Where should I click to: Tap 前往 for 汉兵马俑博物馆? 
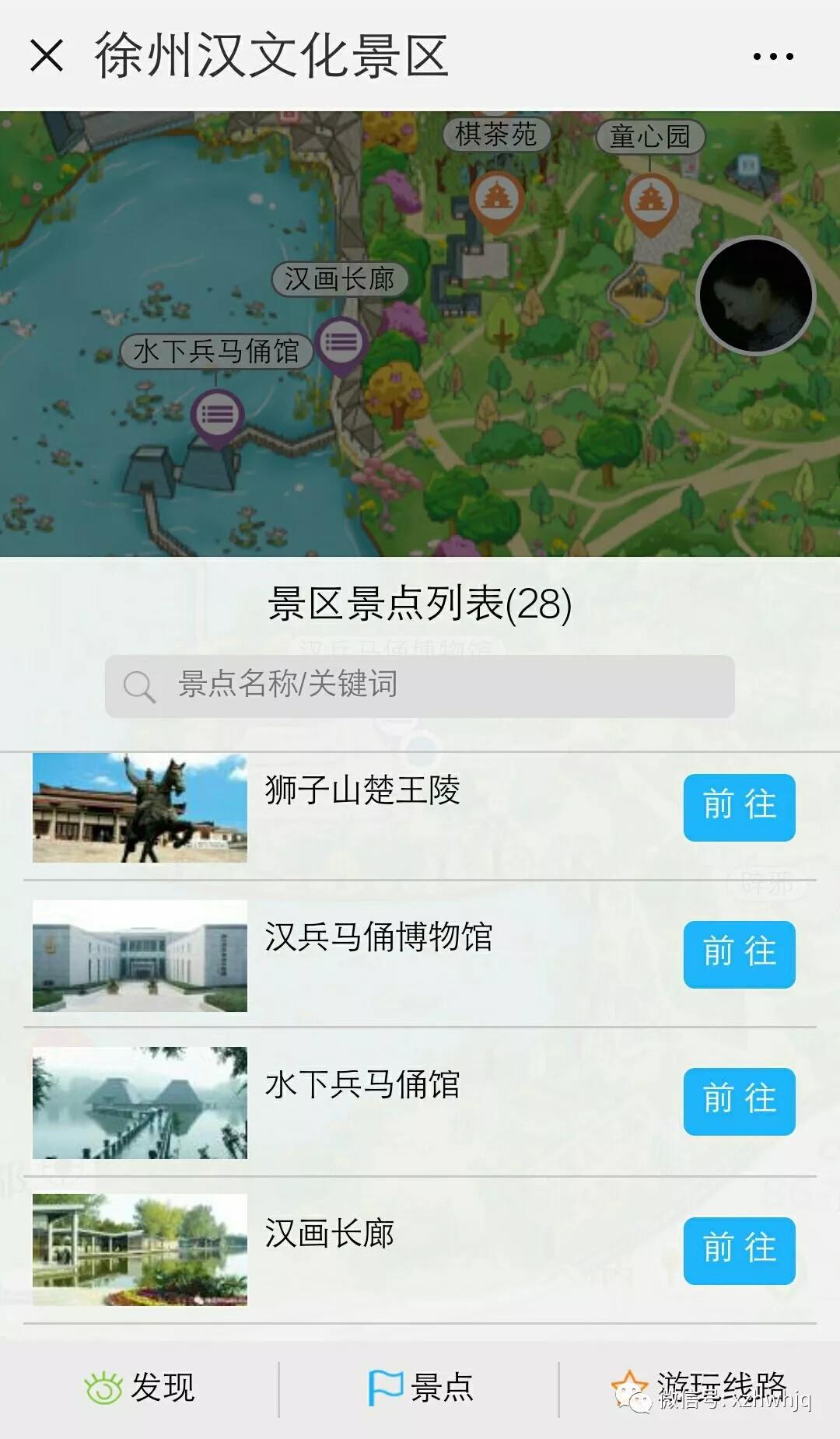point(739,954)
